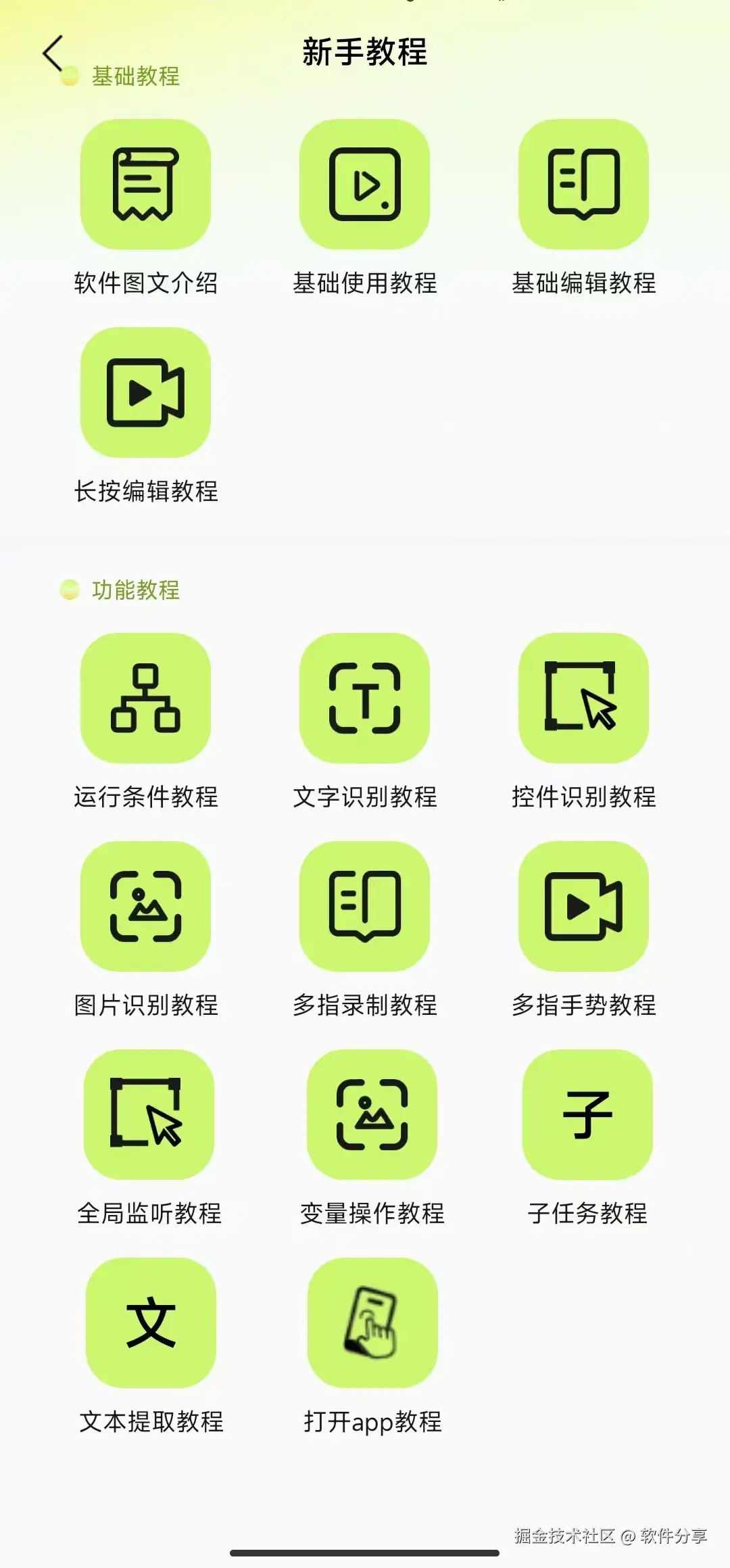Select the 多指手势教程 video icon
The height and width of the screenshot is (1568, 730).
click(583, 909)
